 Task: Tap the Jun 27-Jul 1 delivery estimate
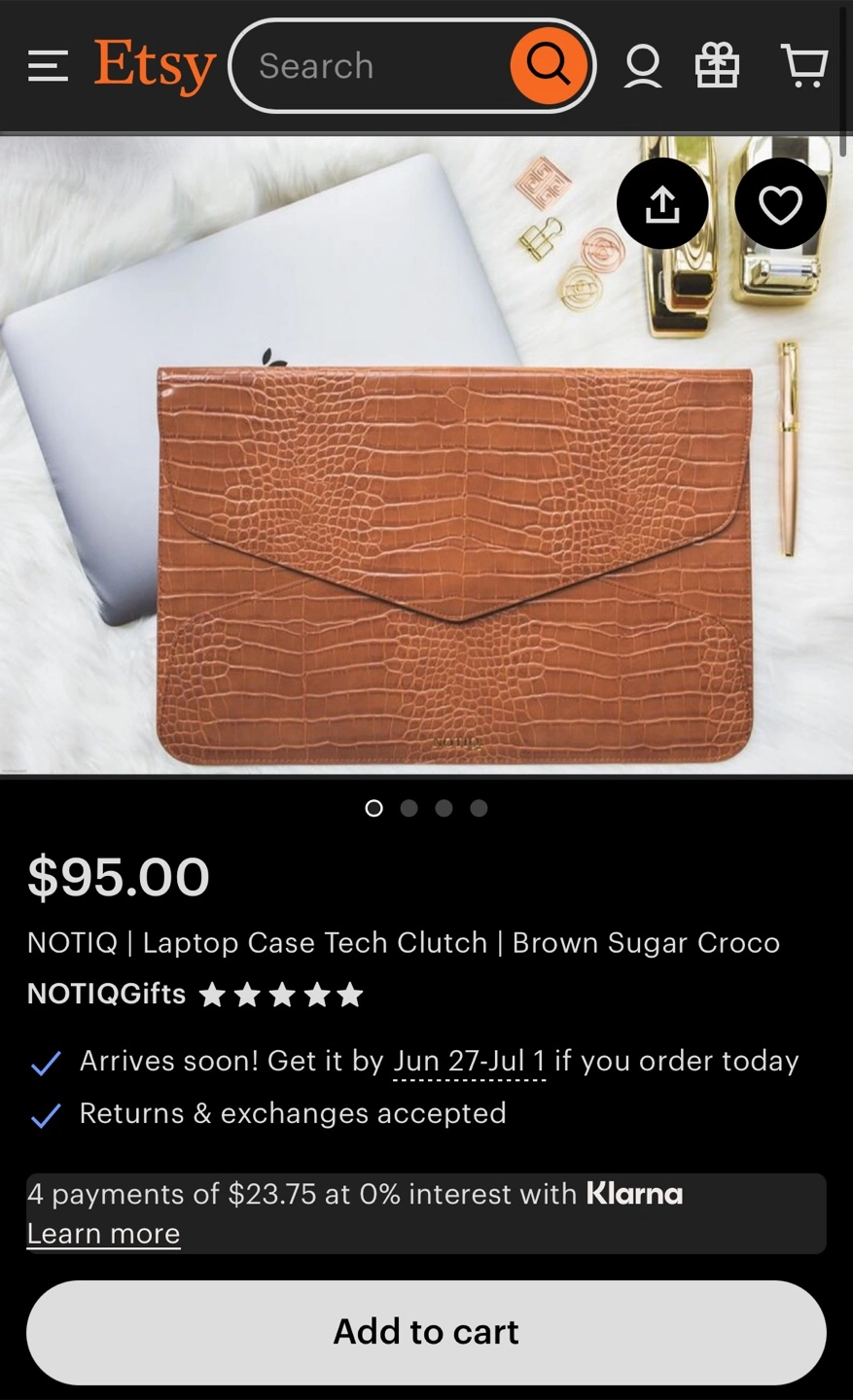coord(469,1061)
